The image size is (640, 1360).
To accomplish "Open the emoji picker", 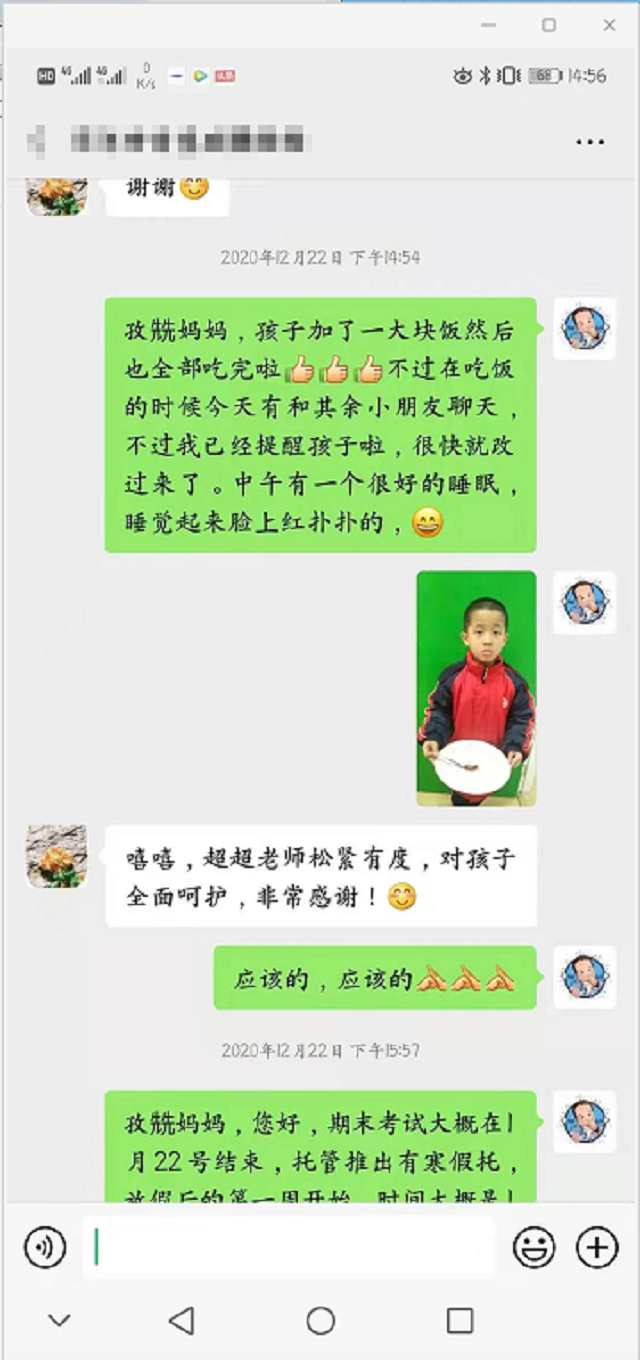I will coord(534,1247).
